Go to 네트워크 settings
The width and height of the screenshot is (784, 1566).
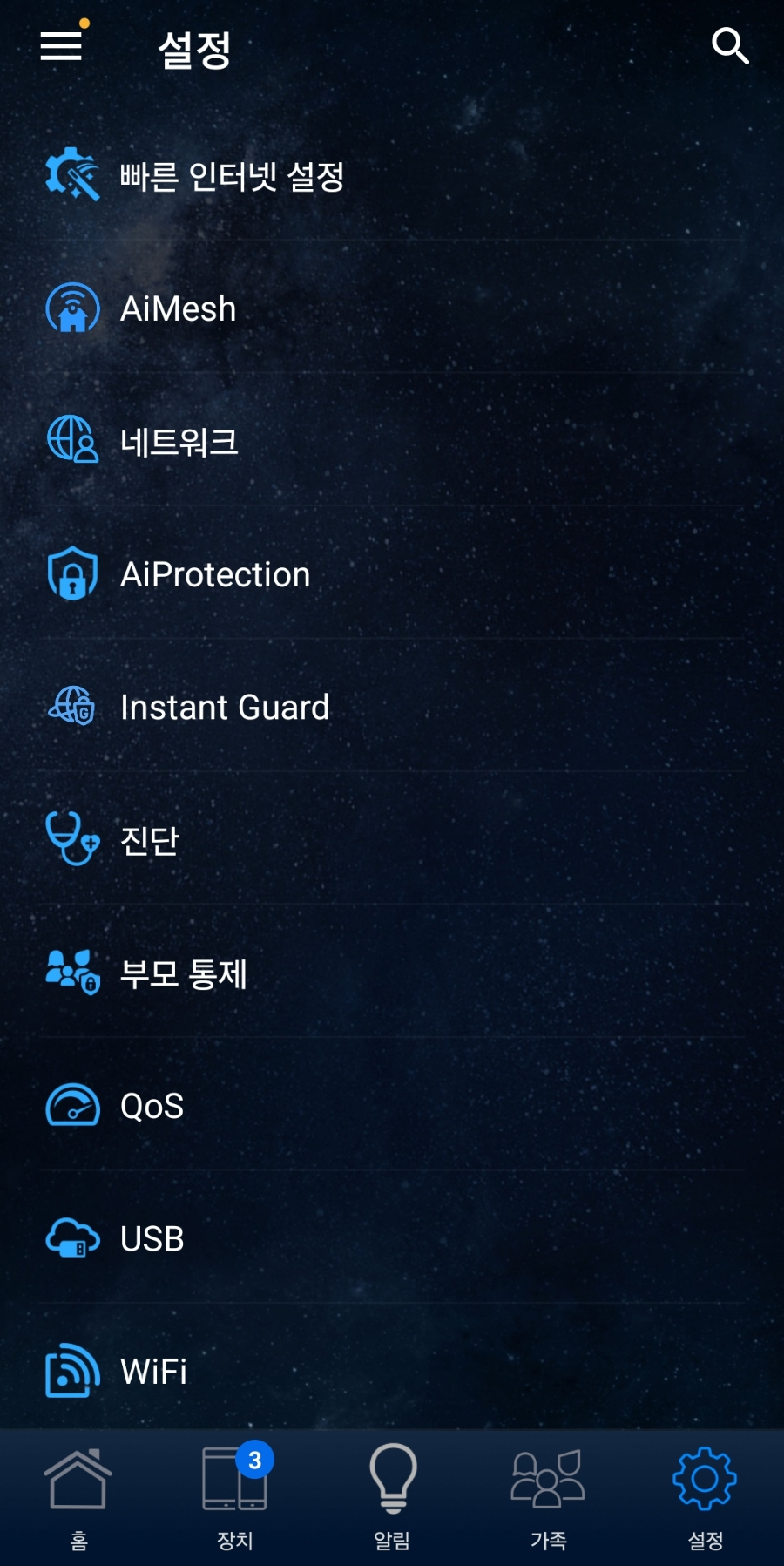179,442
